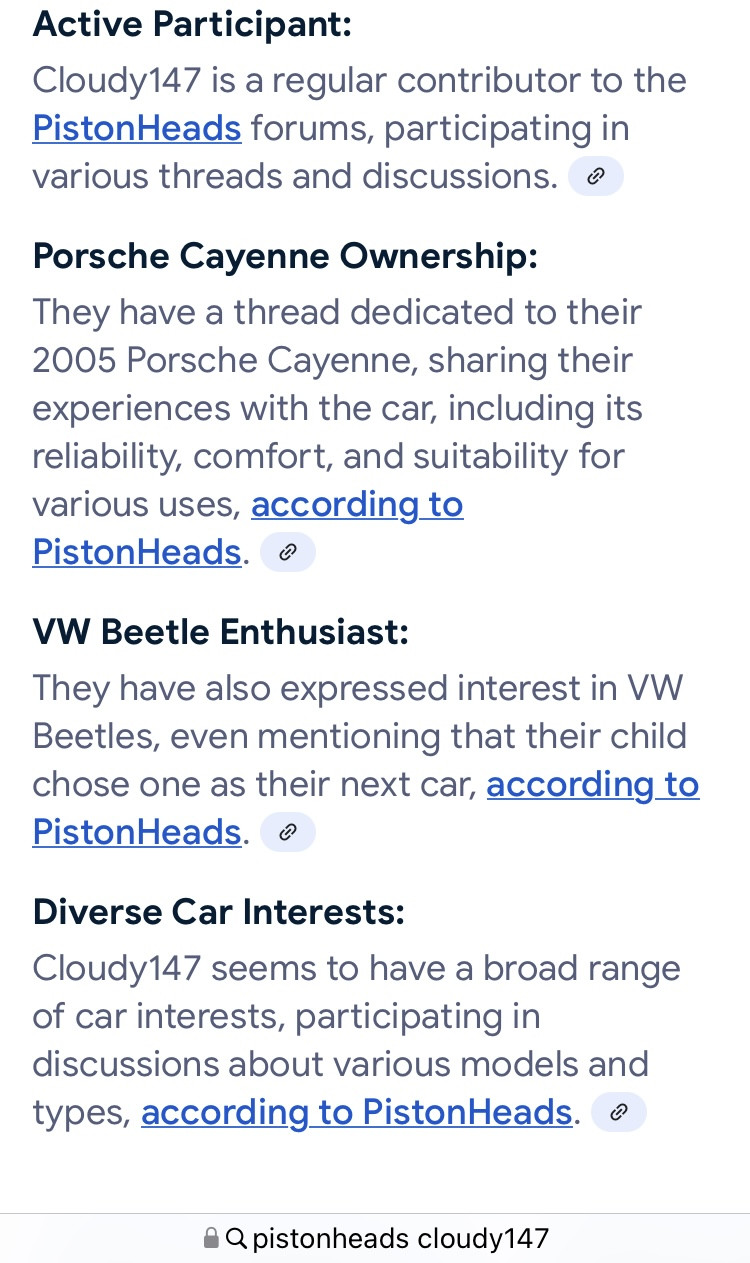Open 'according to PistonHeads' in Diverse Car Interests
The height and width of the screenshot is (1263, 750).
pyautogui.click(x=357, y=1112)
